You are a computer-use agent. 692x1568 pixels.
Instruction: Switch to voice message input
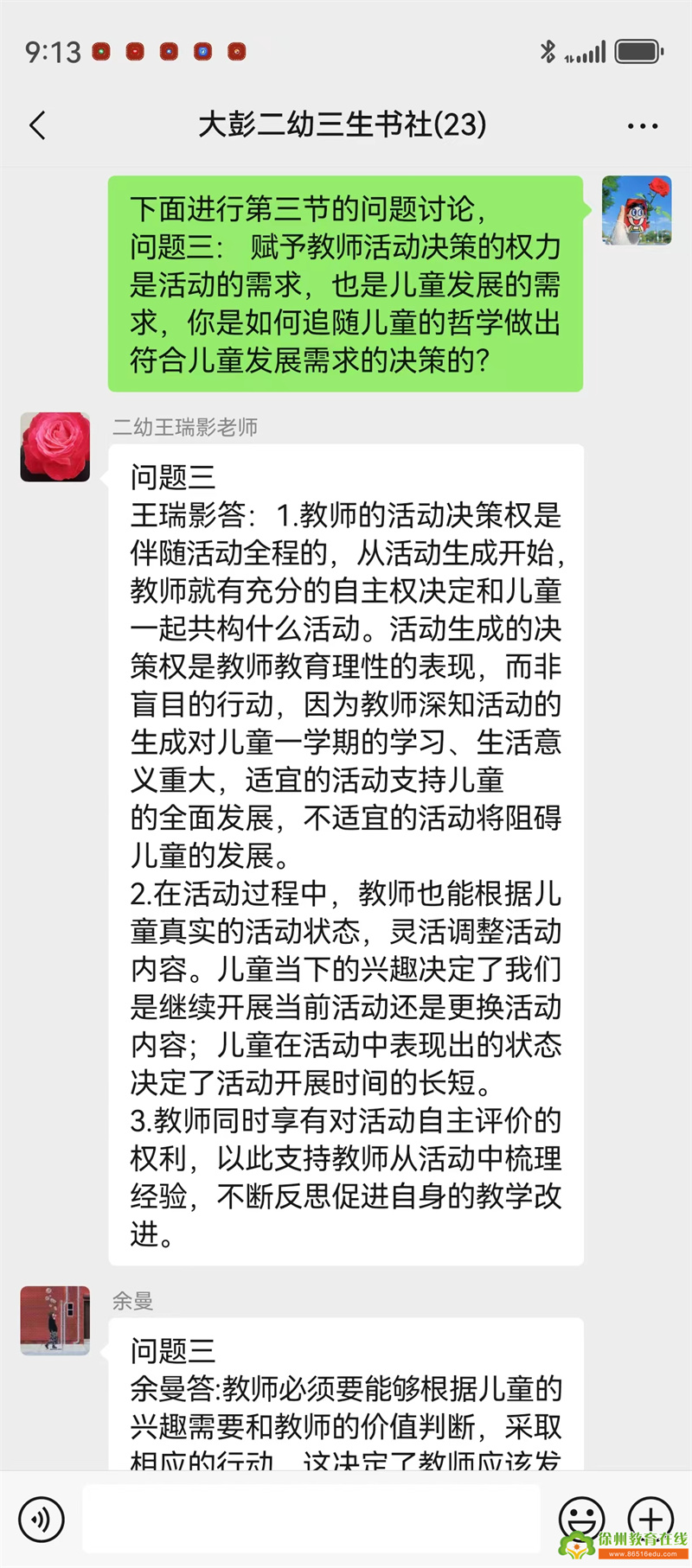(42, 1519)
